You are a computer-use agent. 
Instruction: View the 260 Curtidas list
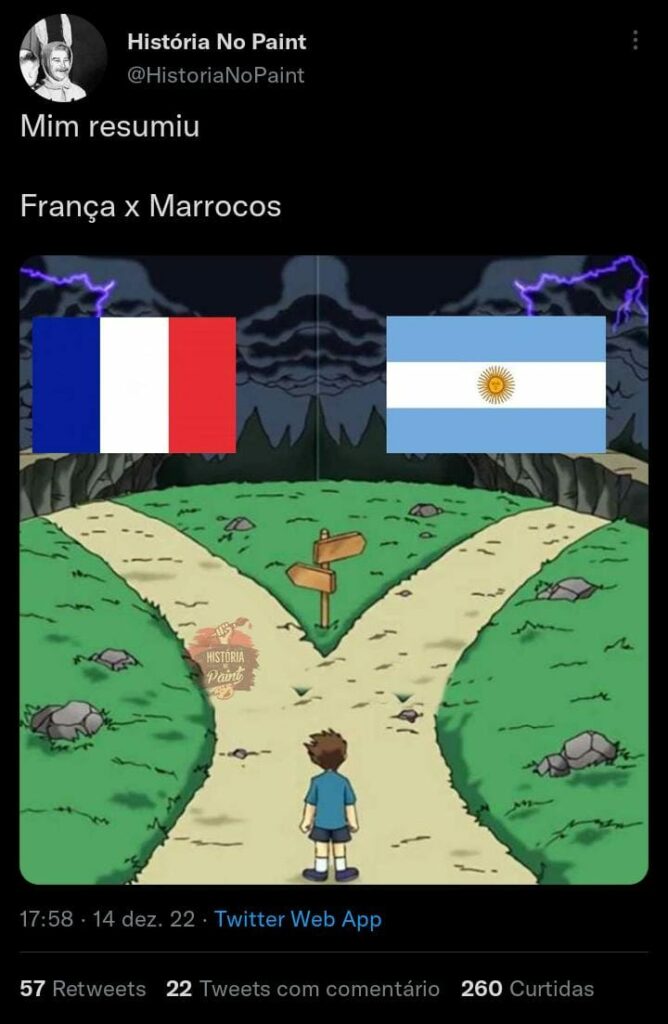pos(527,989)
